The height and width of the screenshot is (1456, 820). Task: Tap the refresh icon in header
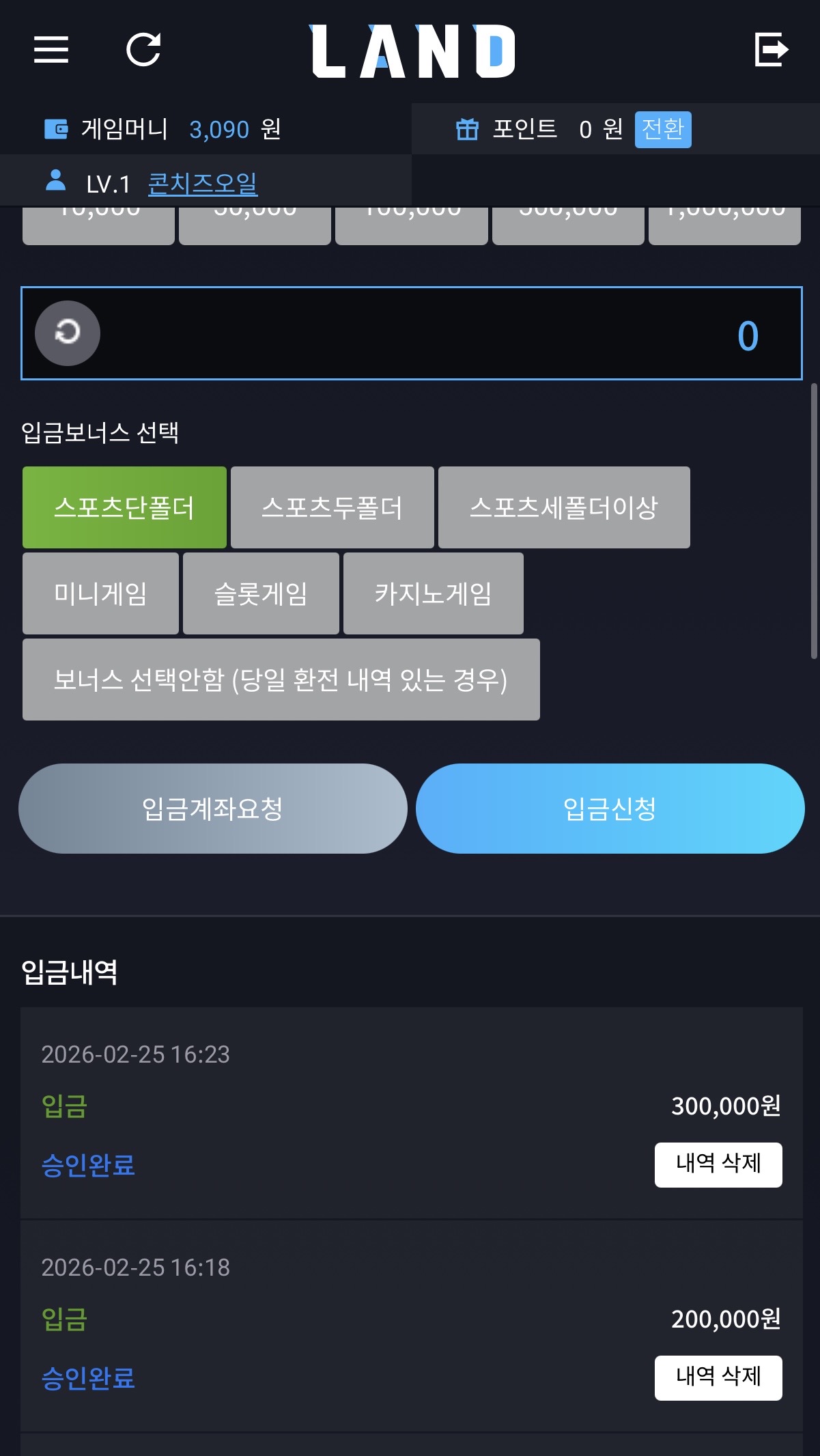click(143, 49)
